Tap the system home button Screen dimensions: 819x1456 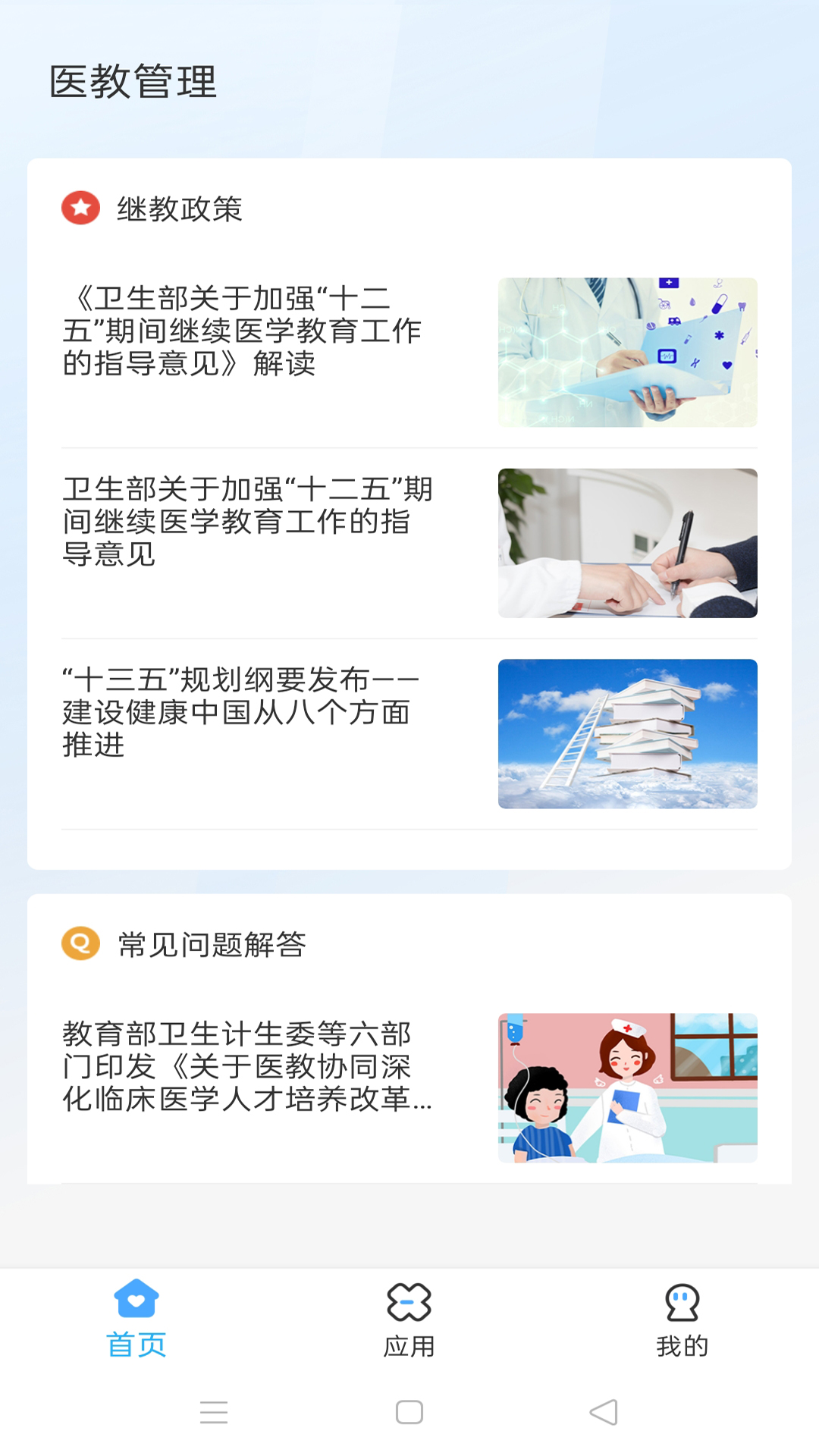point(409,1412)
